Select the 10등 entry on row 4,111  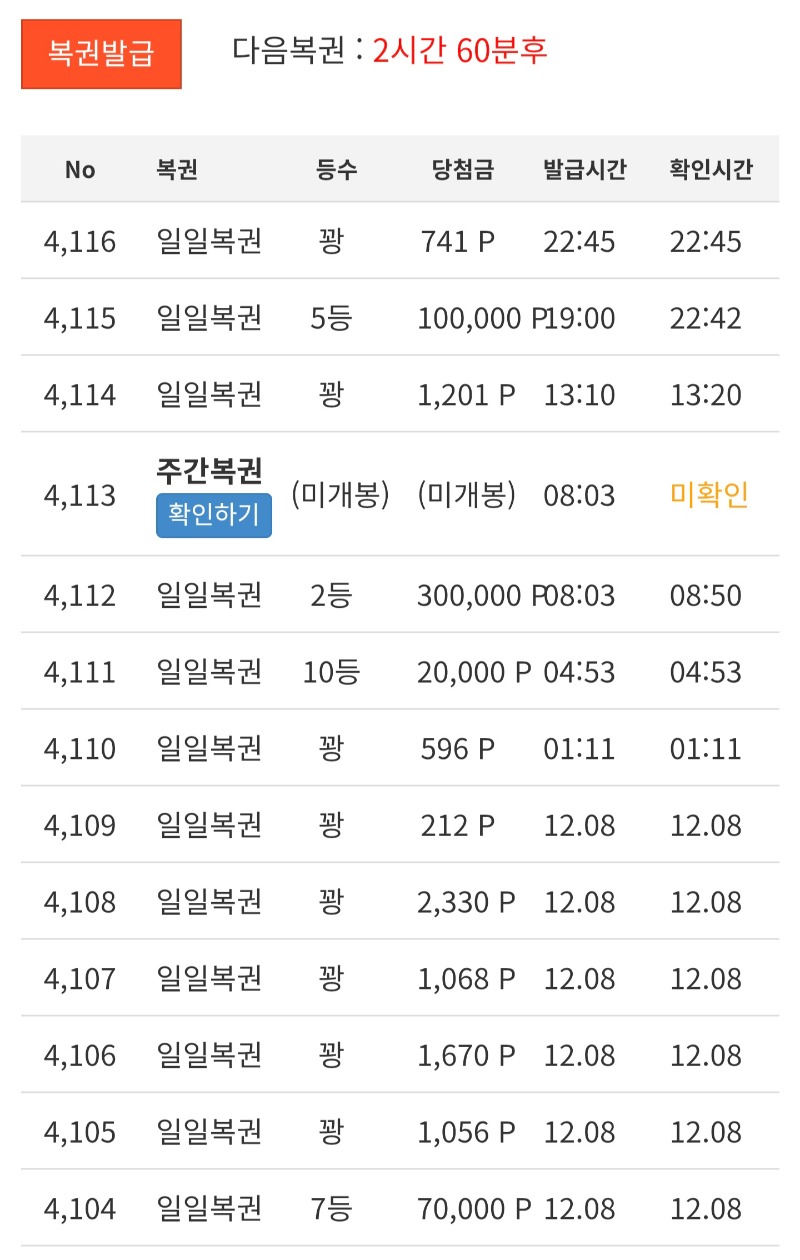(330, 672)
